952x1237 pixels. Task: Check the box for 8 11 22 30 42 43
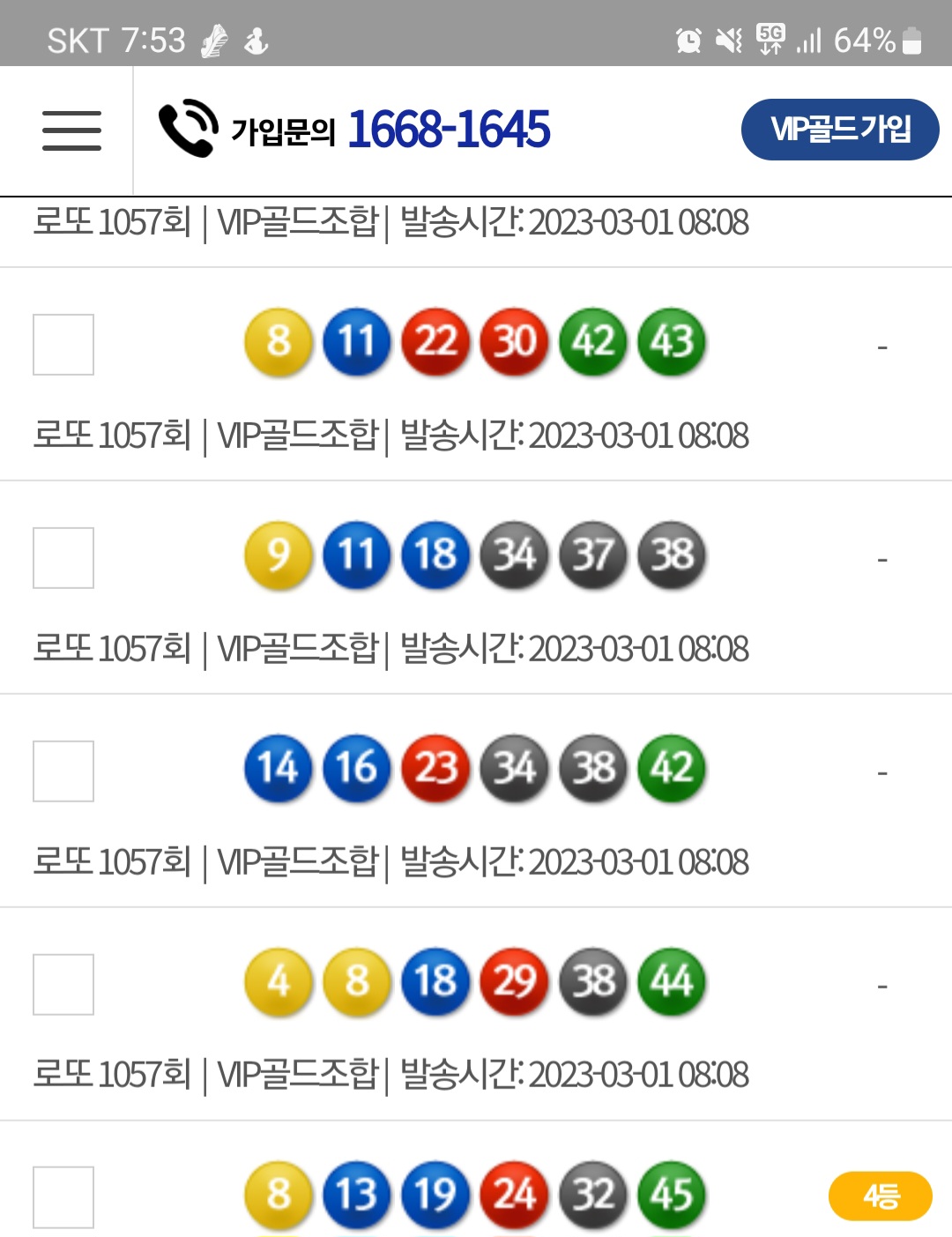pos(63,345)
